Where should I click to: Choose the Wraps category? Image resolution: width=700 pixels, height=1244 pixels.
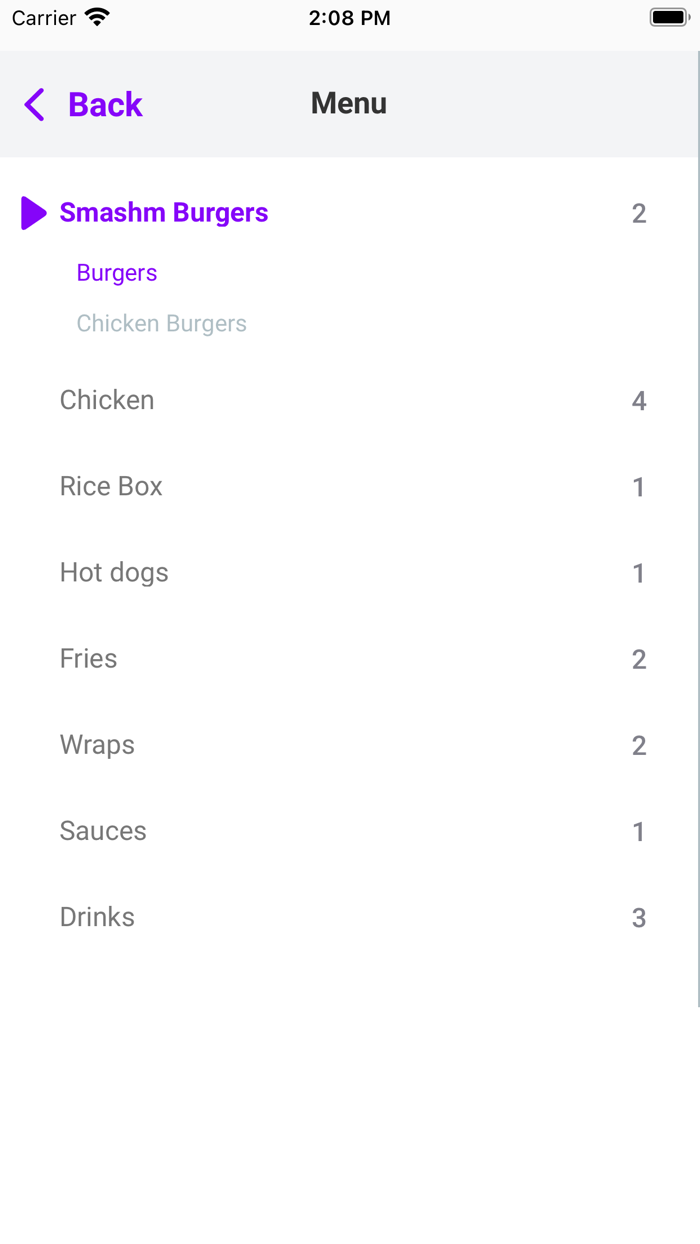click(x=97, y=745)
